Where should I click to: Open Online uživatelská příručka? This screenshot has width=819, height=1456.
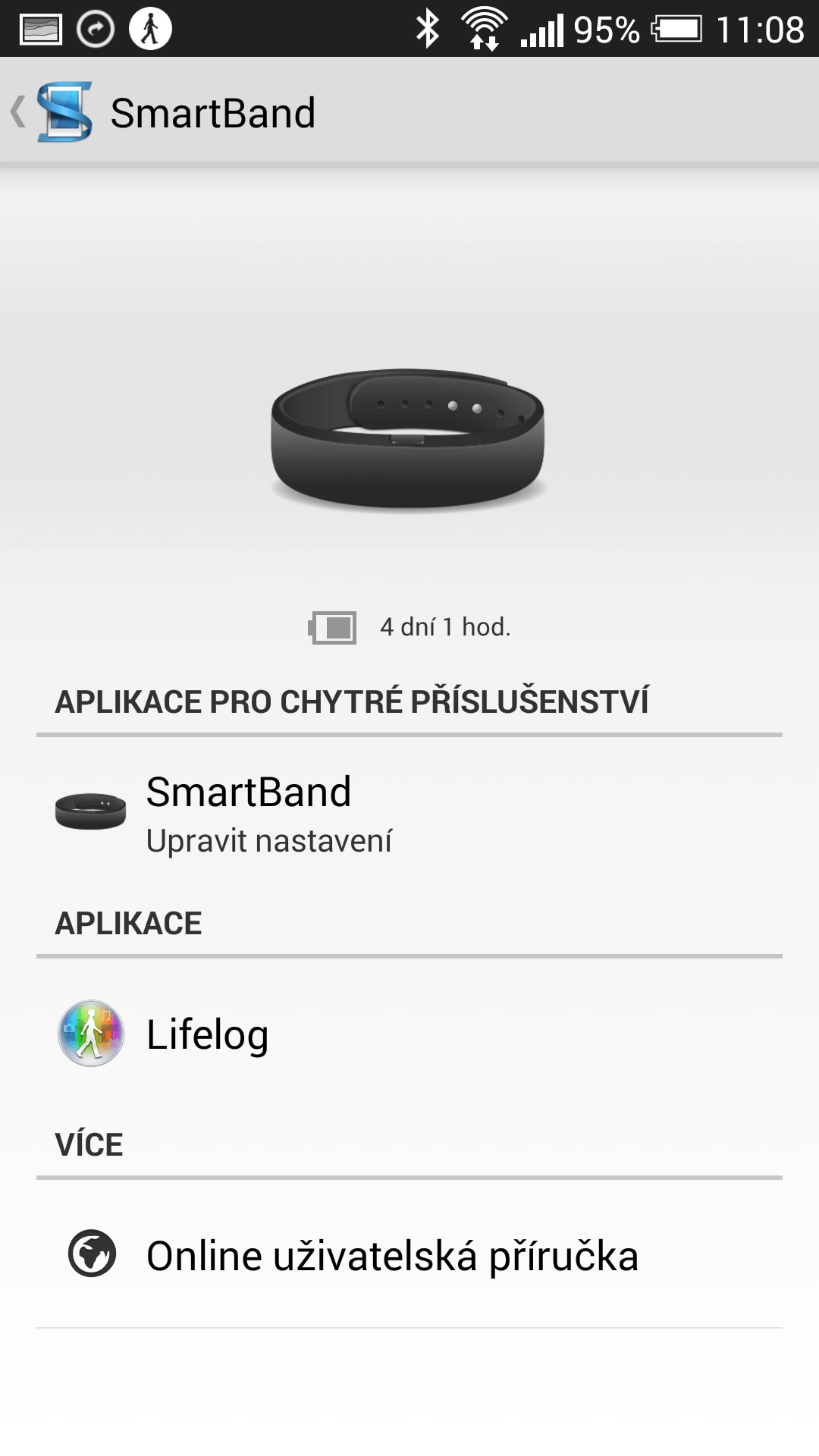click(409, 1254)
